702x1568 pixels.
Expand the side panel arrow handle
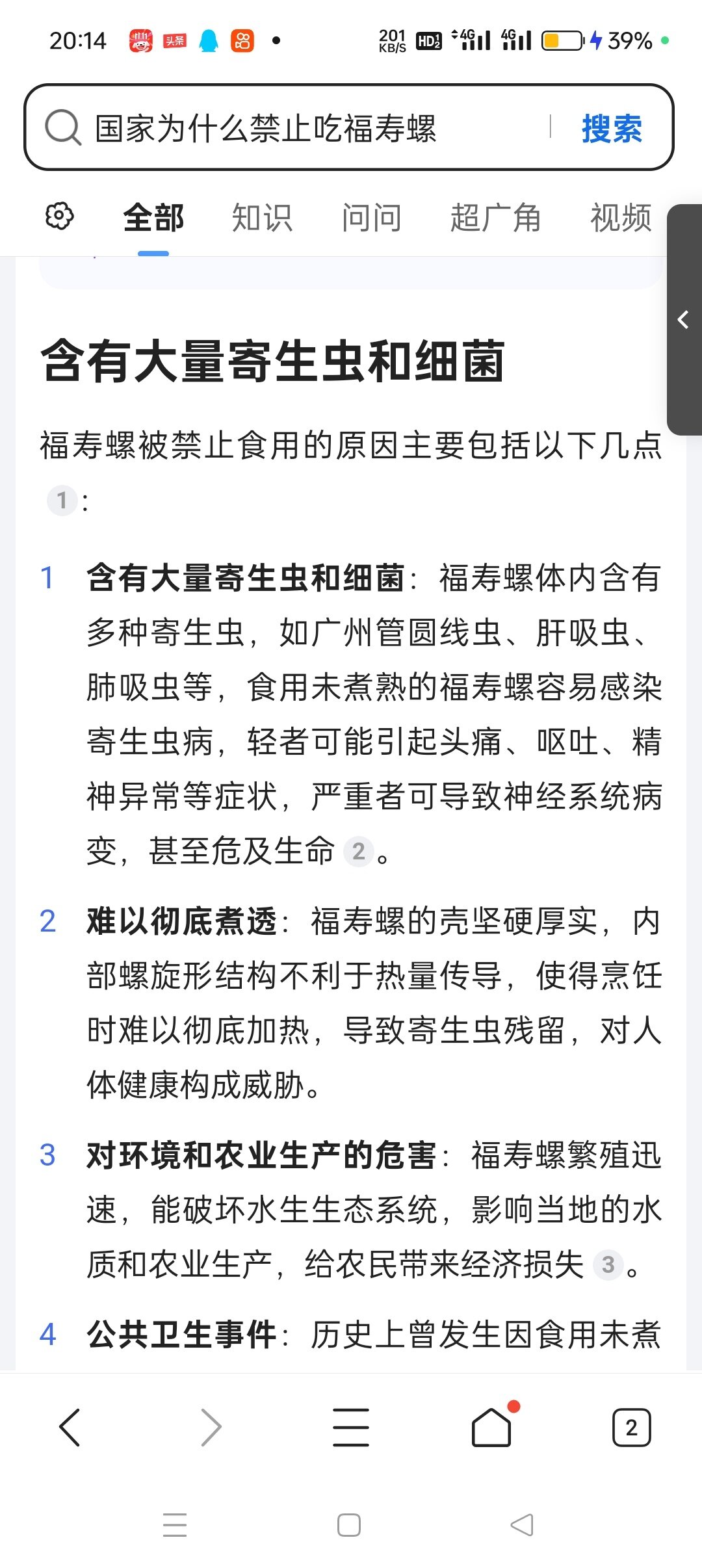[684, 320]
